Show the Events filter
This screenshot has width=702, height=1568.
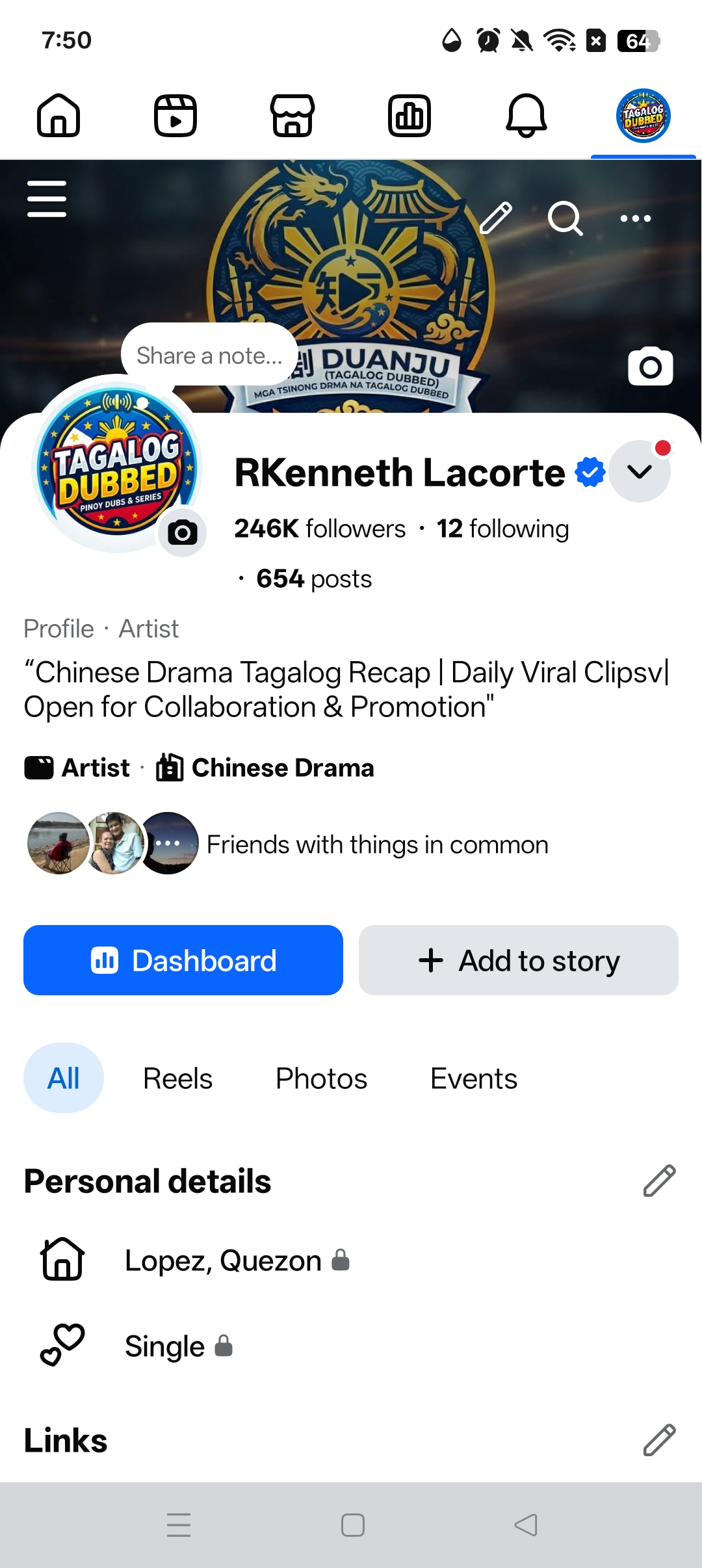pos(473,1078)
